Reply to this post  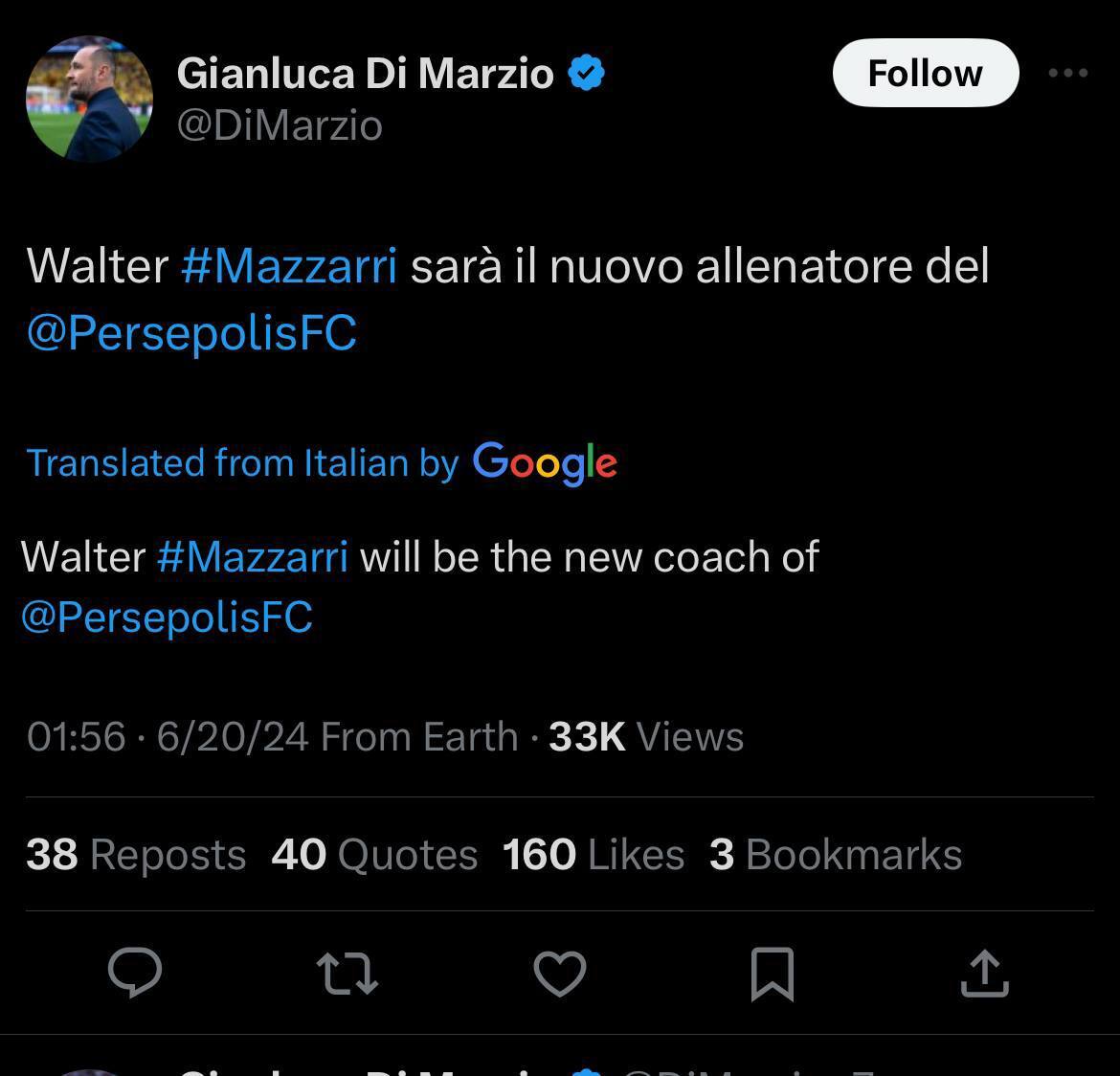[x=135, y=973]
